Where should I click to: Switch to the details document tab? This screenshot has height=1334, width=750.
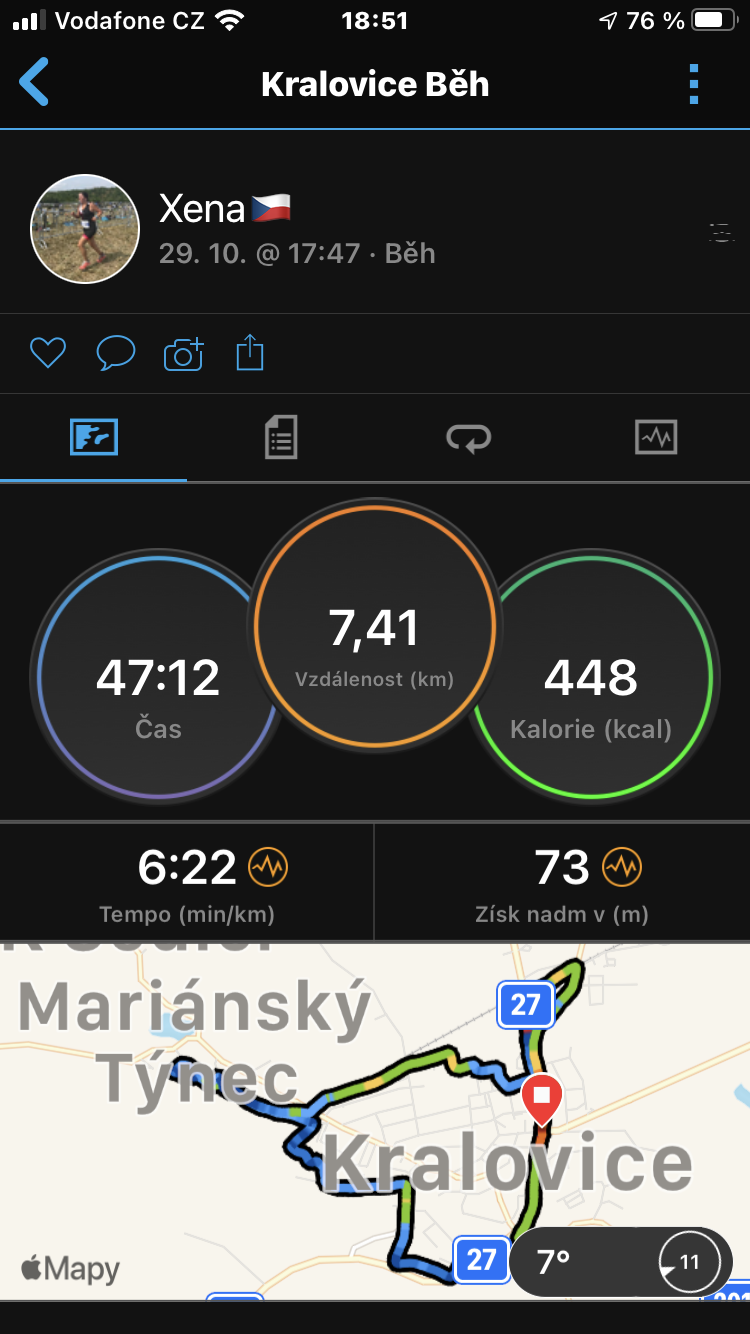[x=281, y=438]
